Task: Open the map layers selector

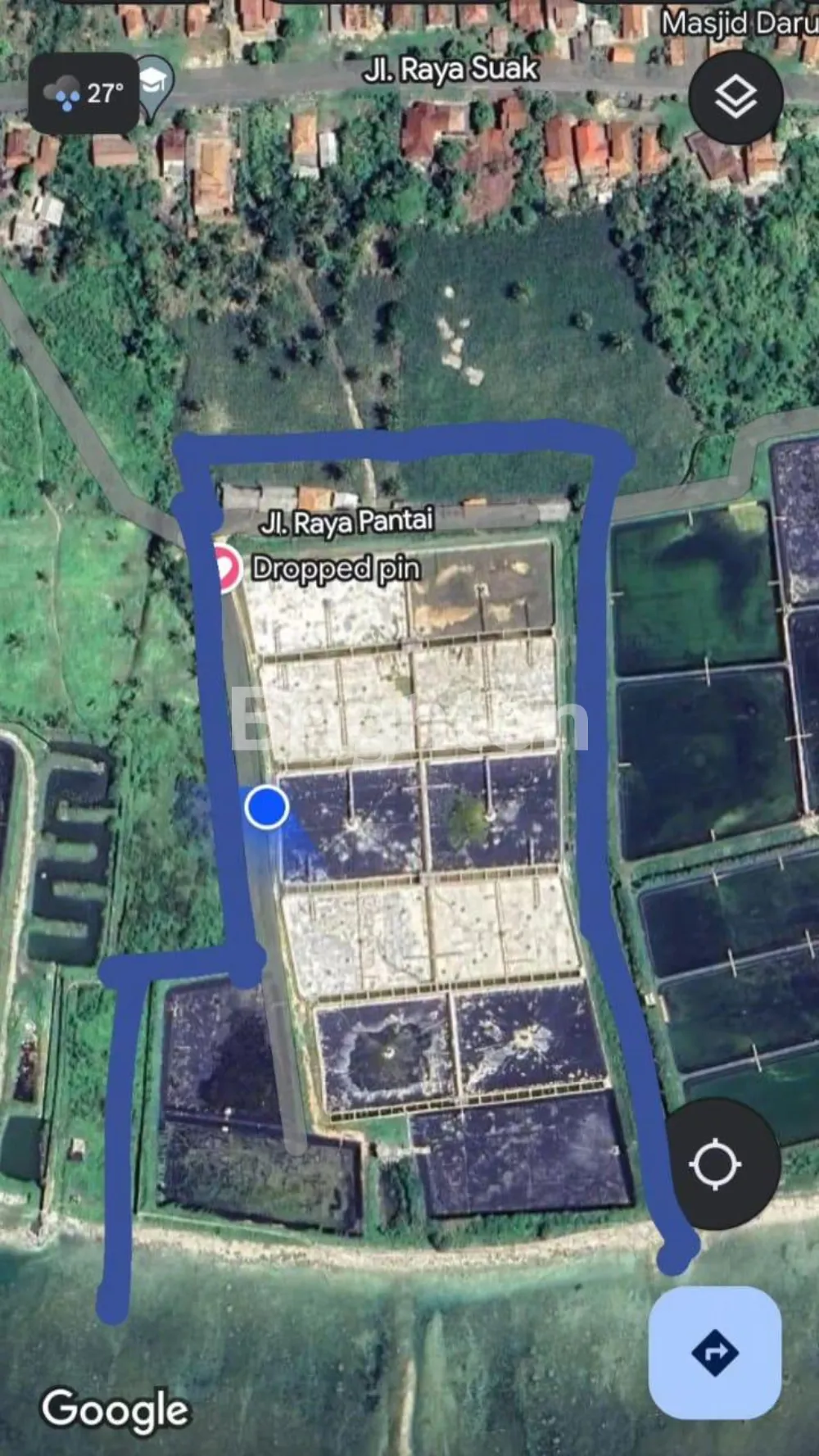Action: 735,98
